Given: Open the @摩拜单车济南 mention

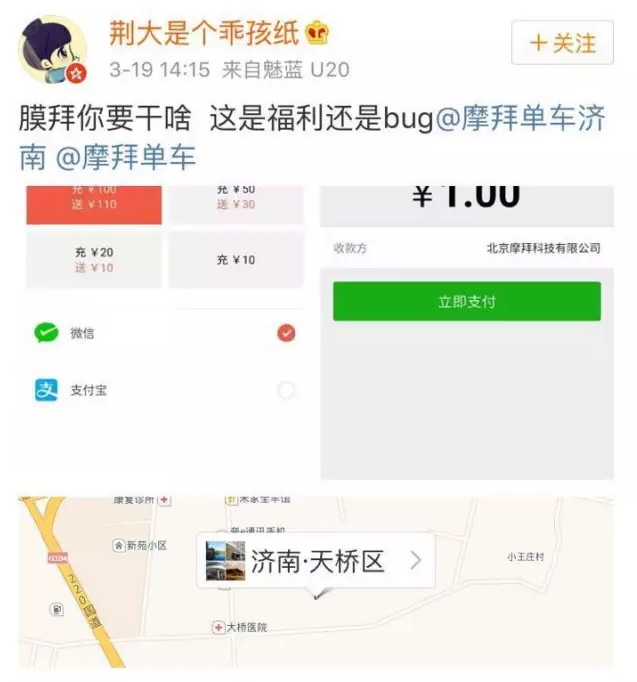Looking at the screenshot, I should tap(520, 119).
